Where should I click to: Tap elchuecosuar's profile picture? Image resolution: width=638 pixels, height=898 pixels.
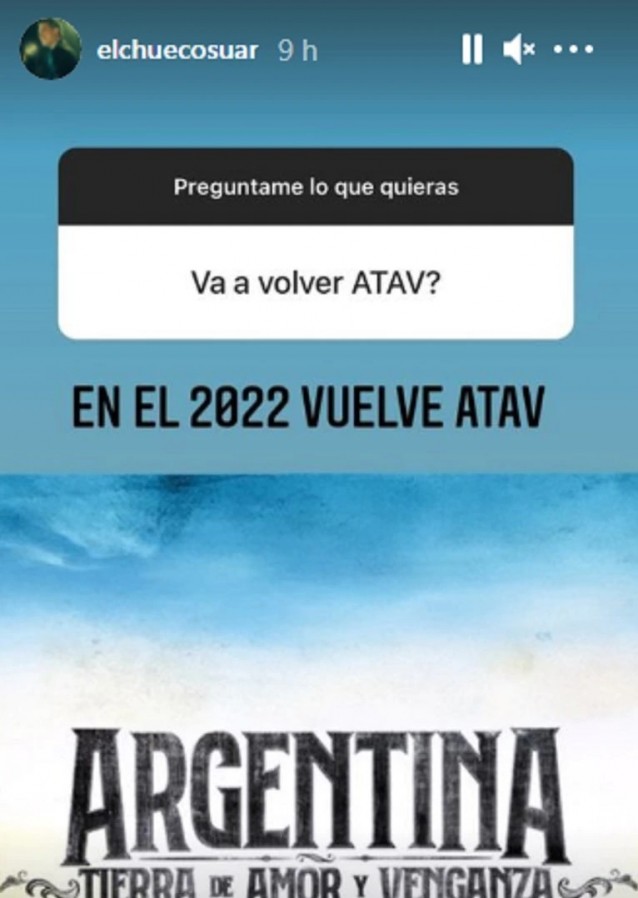51,49
